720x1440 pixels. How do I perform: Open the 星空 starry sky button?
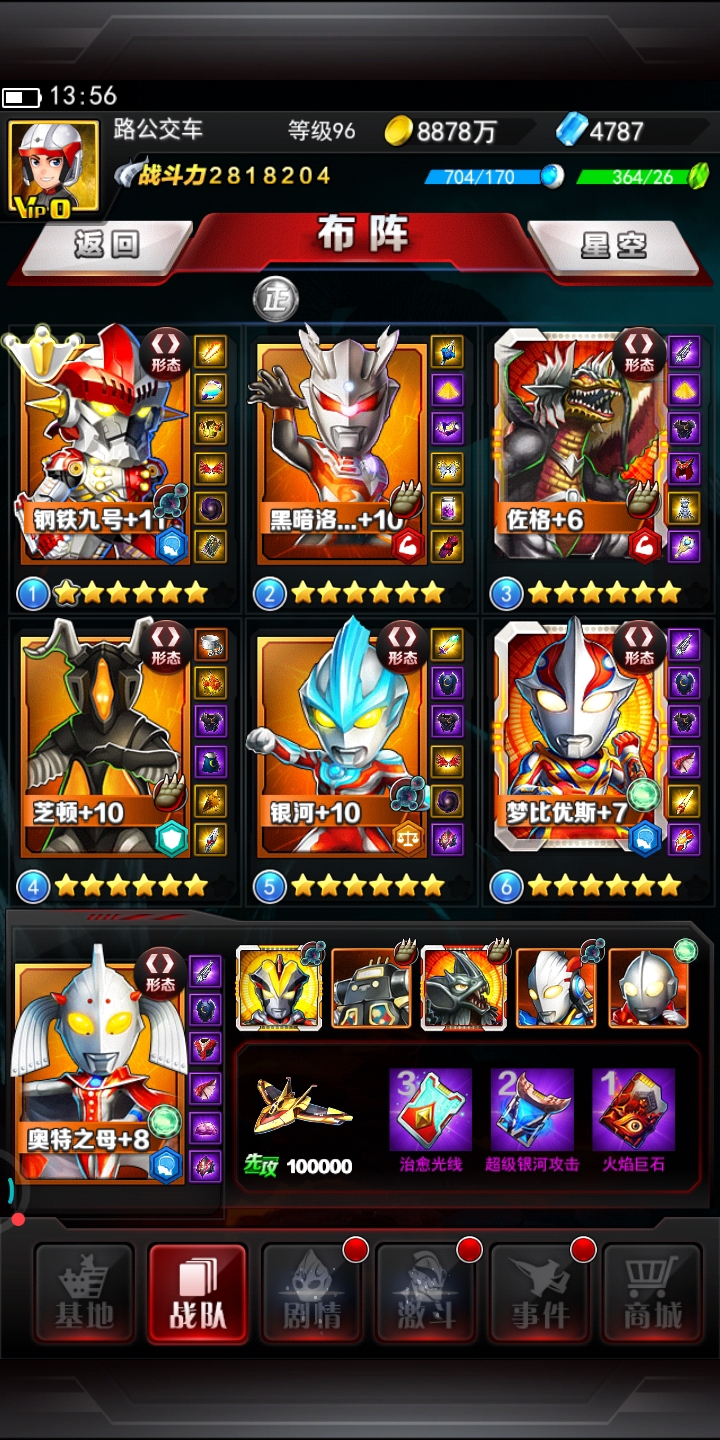pos(613,245)
